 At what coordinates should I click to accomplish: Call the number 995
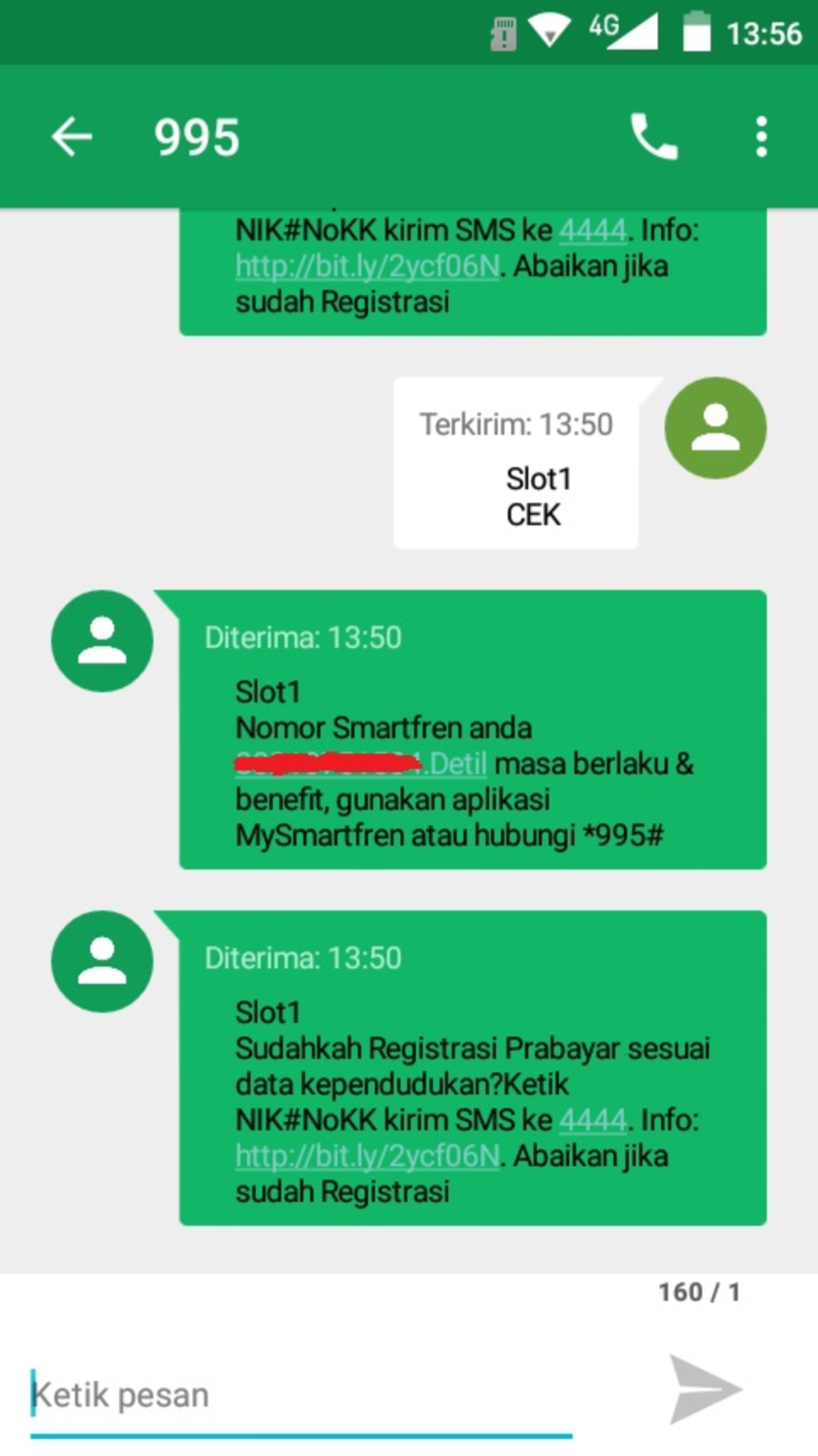(654, 136)
